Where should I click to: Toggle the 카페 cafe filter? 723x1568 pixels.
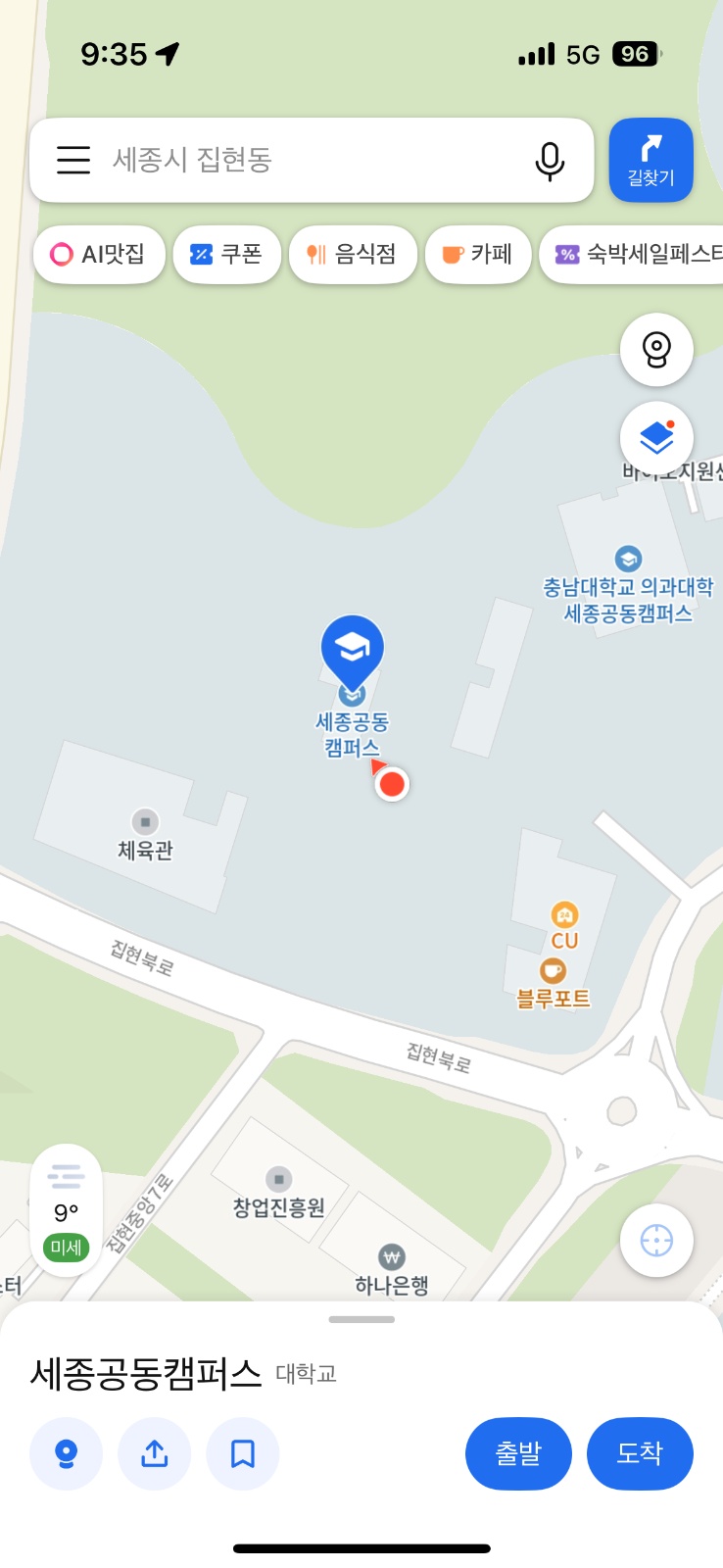click(478, 254)
